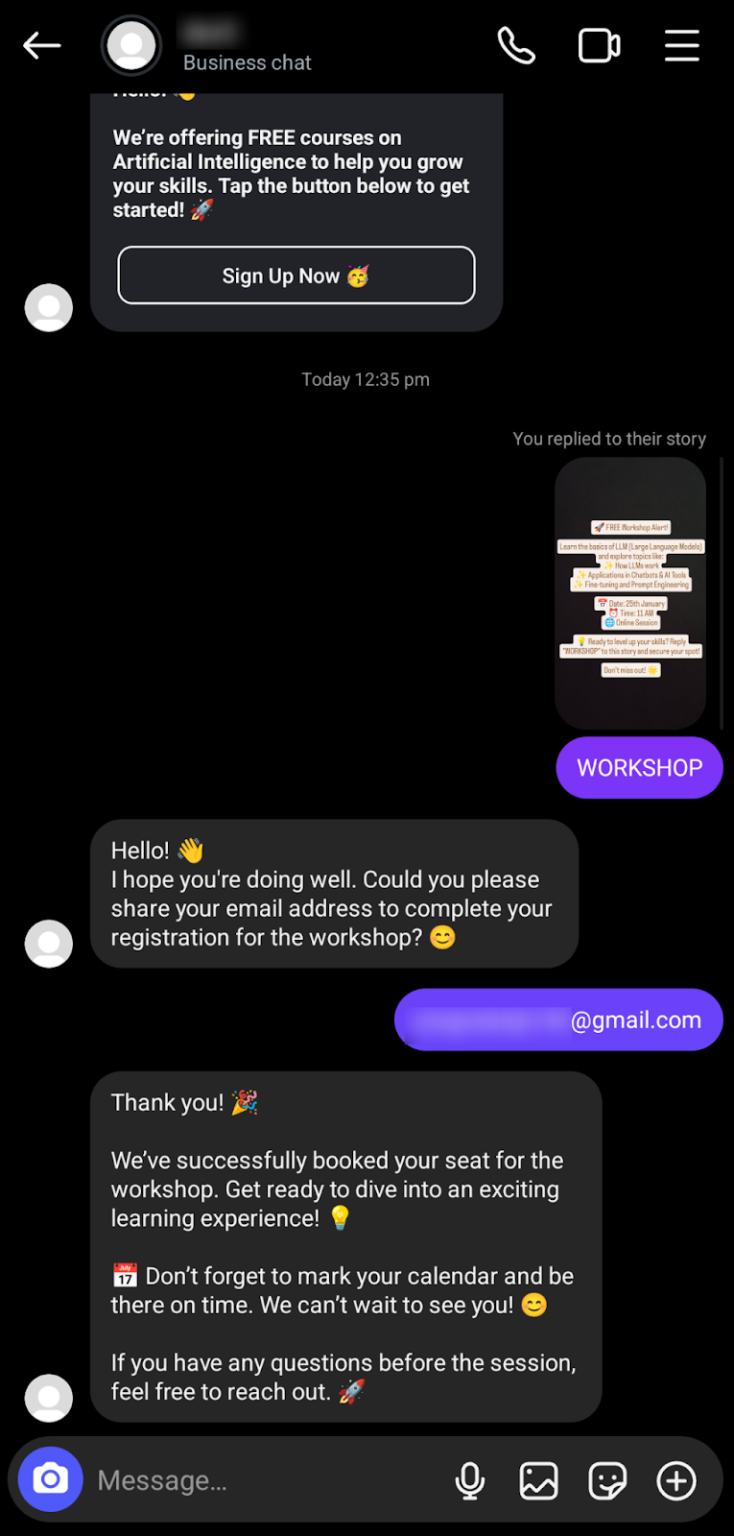Focus the Message input field
The height and width of the screenshot is (1536, 734).
260,1480
